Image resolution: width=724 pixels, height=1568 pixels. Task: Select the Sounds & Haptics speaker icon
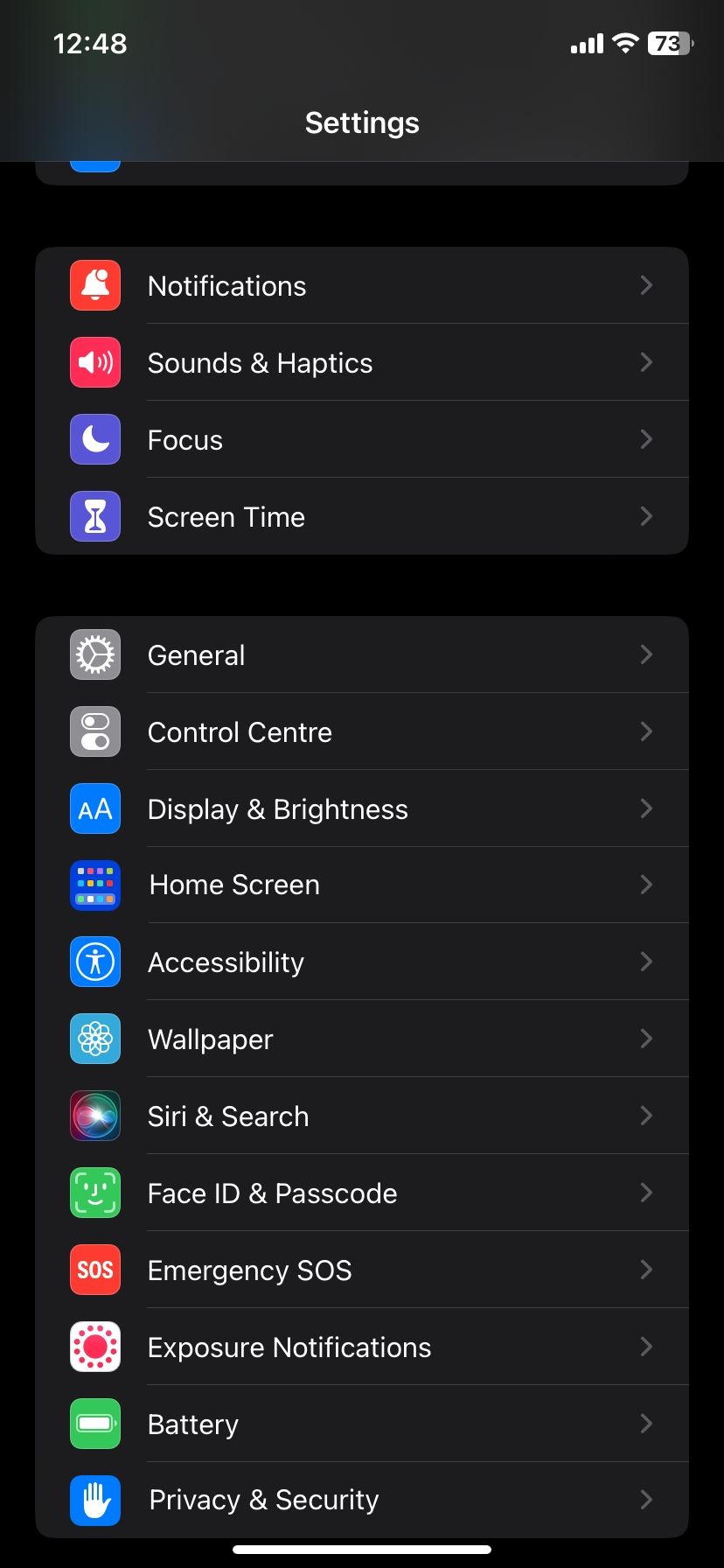tap(94, 362)
